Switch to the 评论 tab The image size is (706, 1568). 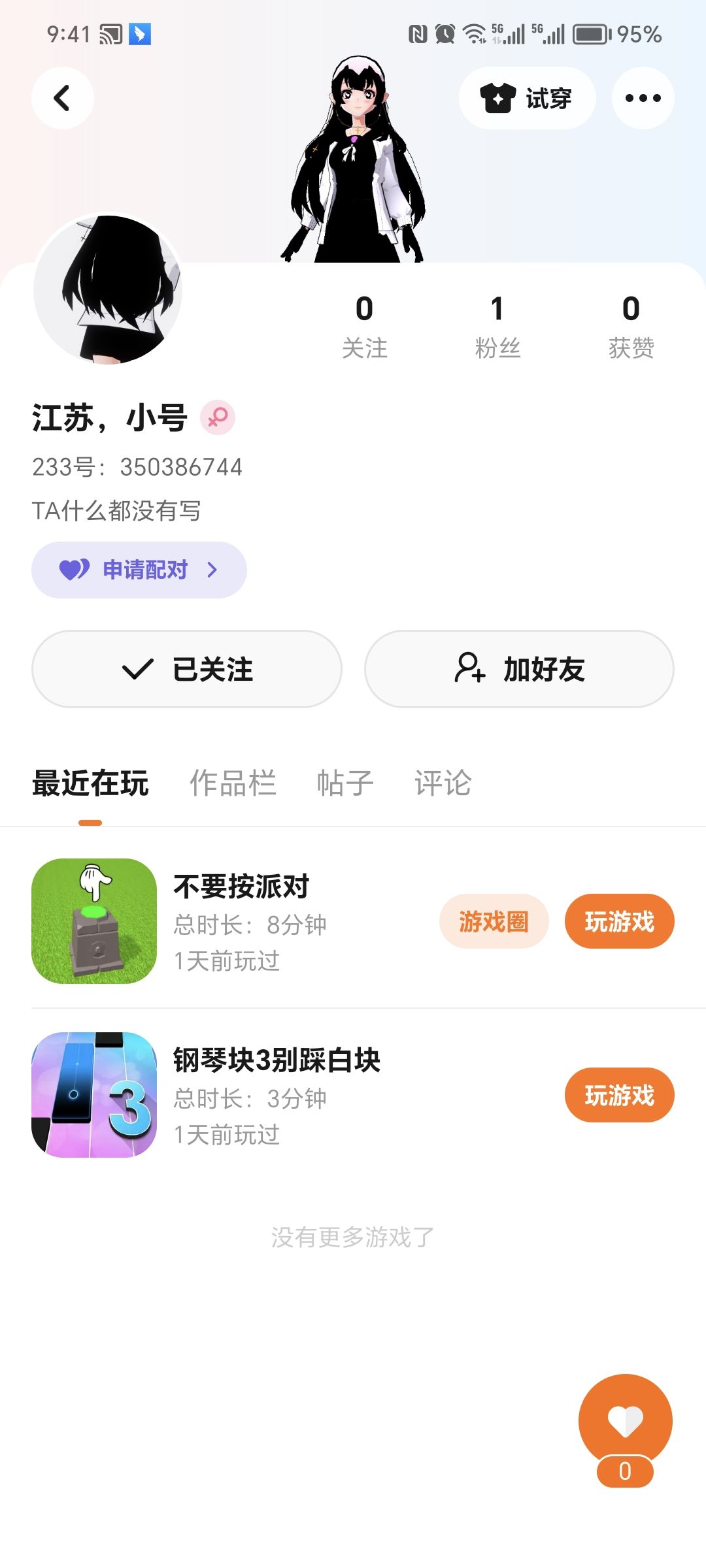[443, 783]
